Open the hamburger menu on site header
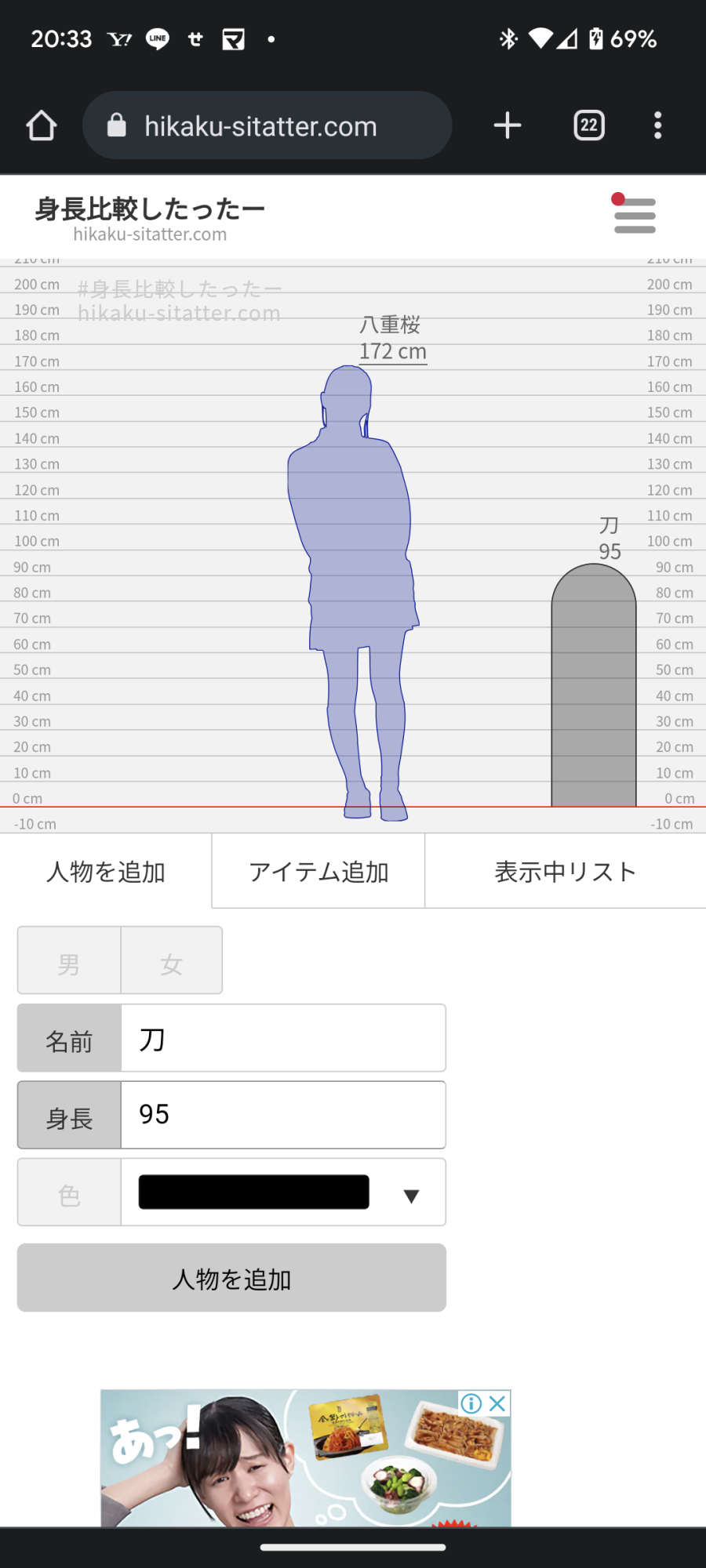 pyautogui.click(x=635, y=214)
